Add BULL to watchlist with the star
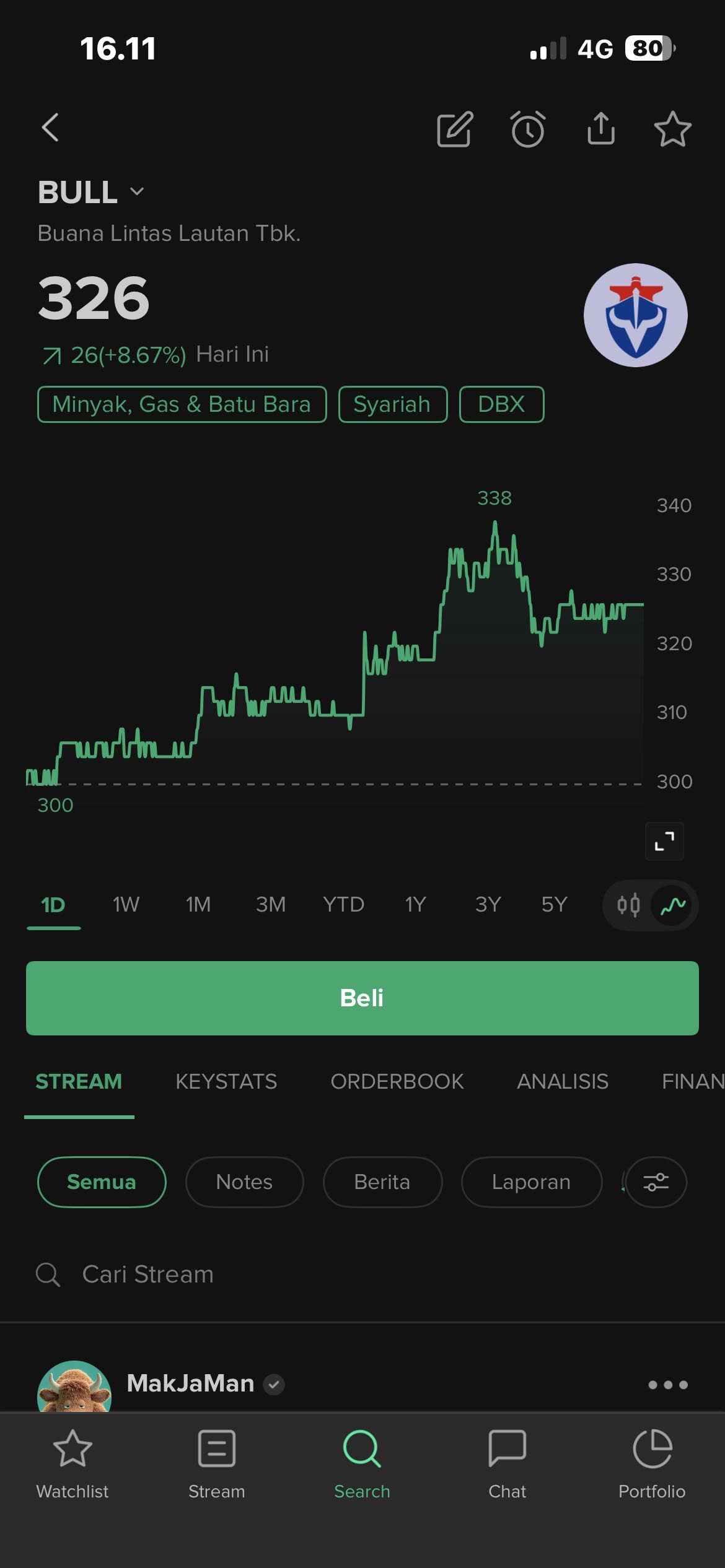 pyautogui.click(x=672, y=129)
